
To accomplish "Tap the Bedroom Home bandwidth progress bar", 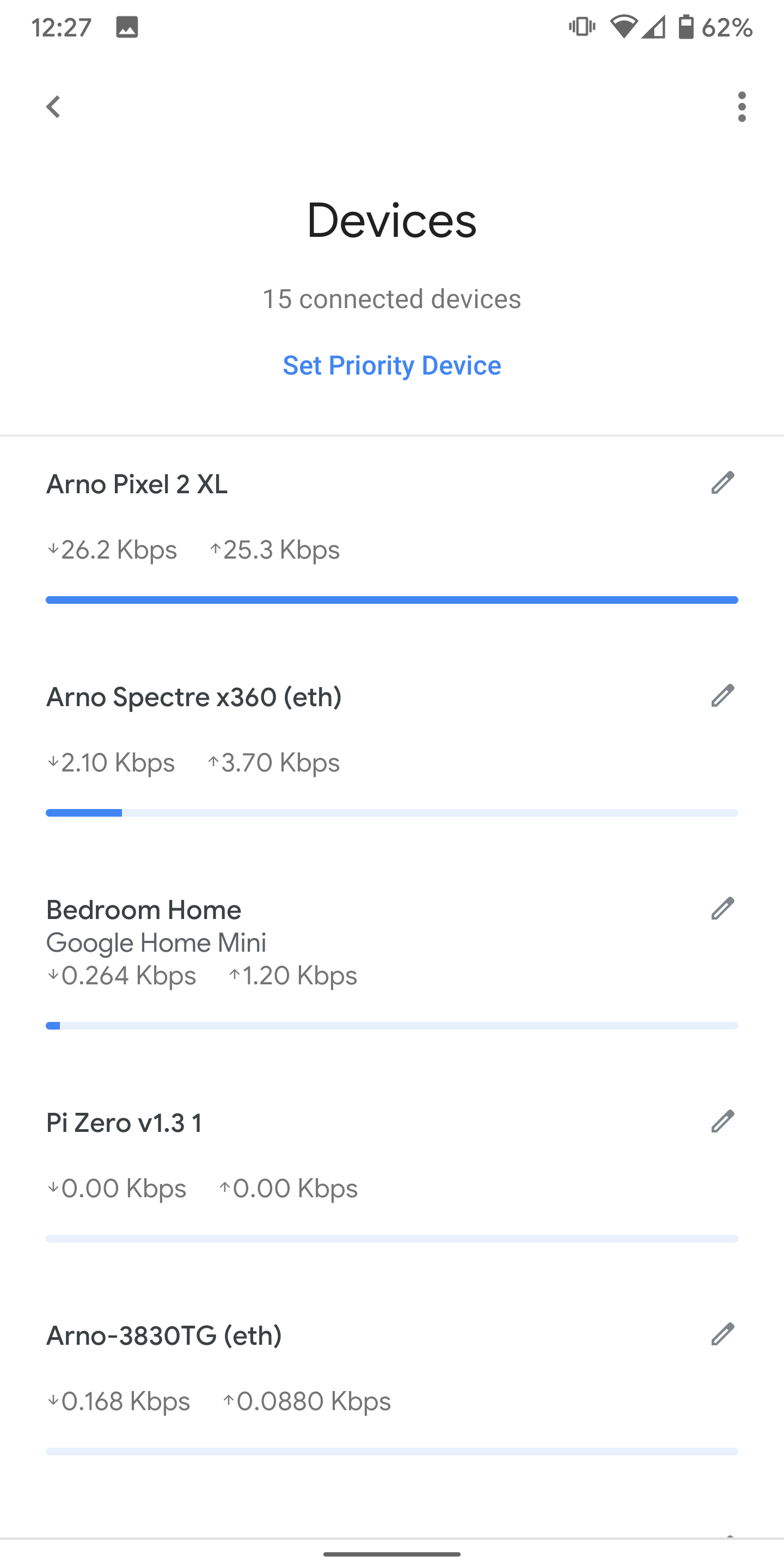I will tap(392, 1025).
